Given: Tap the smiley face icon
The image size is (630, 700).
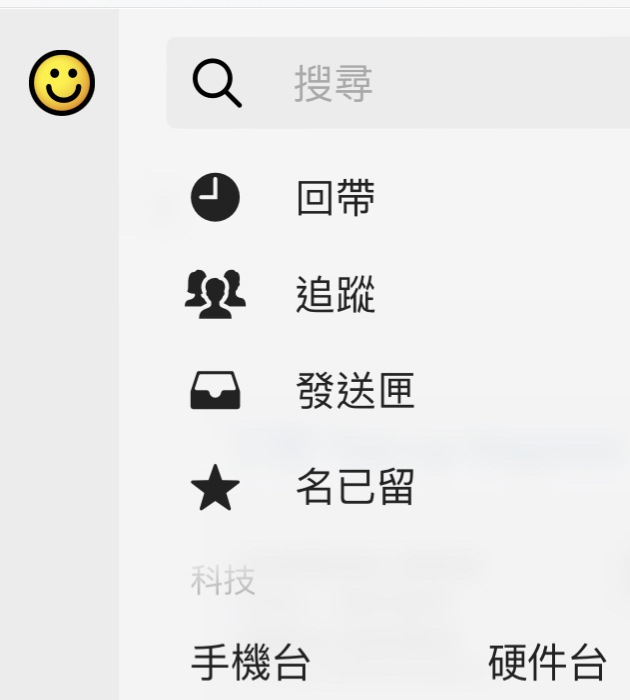Looking at the screenshot, I should pos(61,83).
